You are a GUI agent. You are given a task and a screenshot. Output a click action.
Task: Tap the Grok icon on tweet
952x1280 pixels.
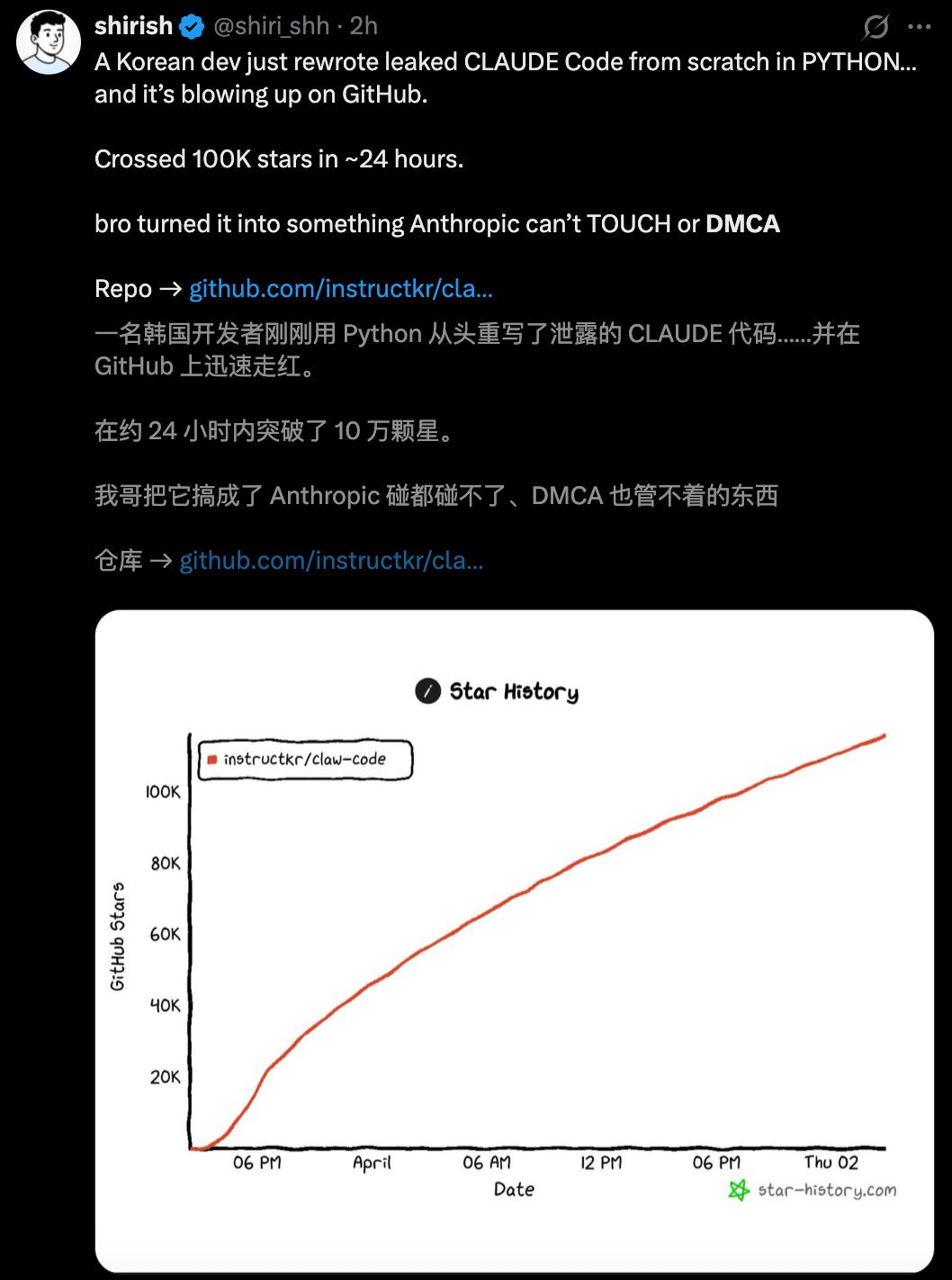pyautogui.click(x=876, y=28)
